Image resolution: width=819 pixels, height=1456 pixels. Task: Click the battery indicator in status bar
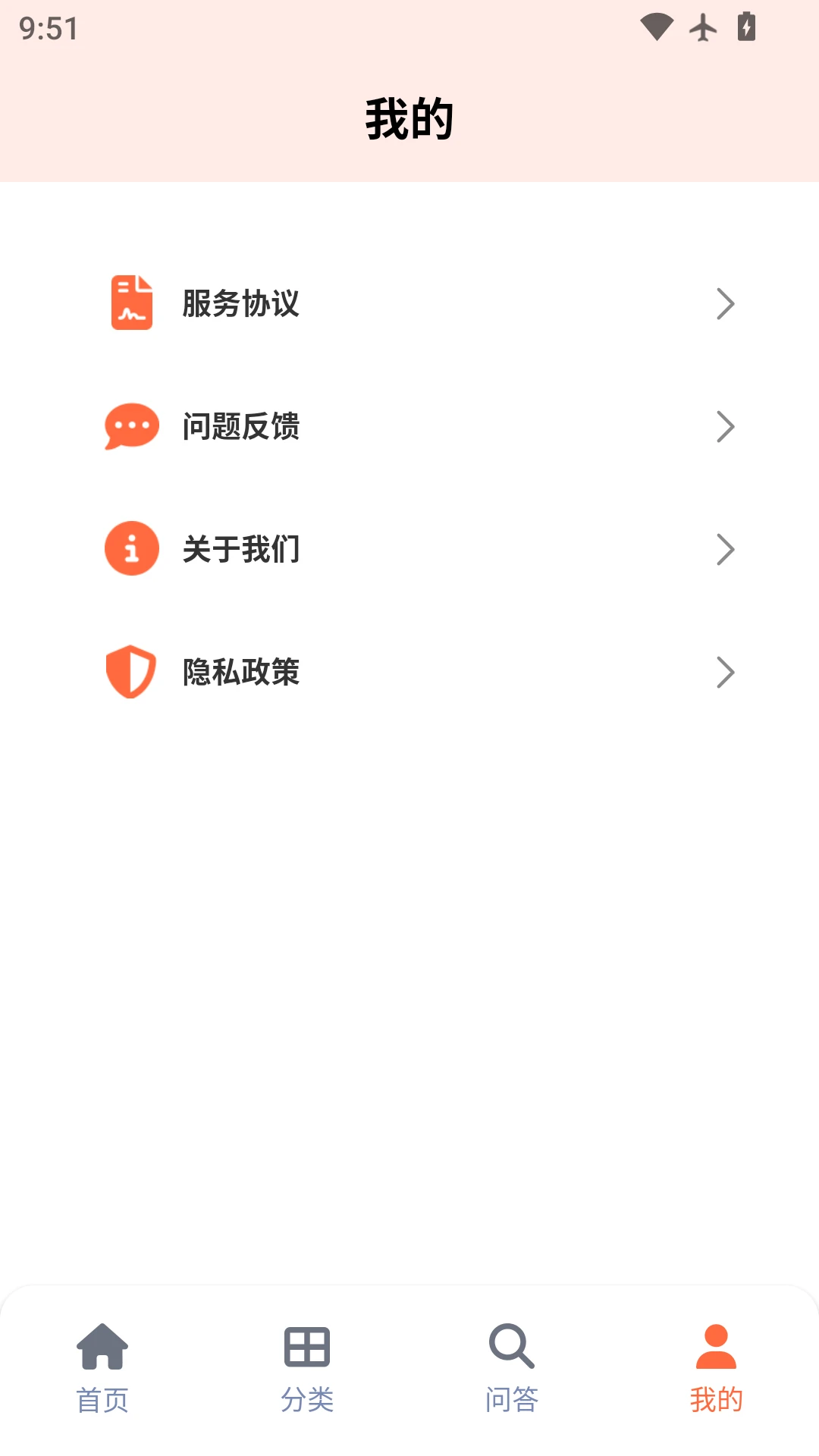[746, 27]
